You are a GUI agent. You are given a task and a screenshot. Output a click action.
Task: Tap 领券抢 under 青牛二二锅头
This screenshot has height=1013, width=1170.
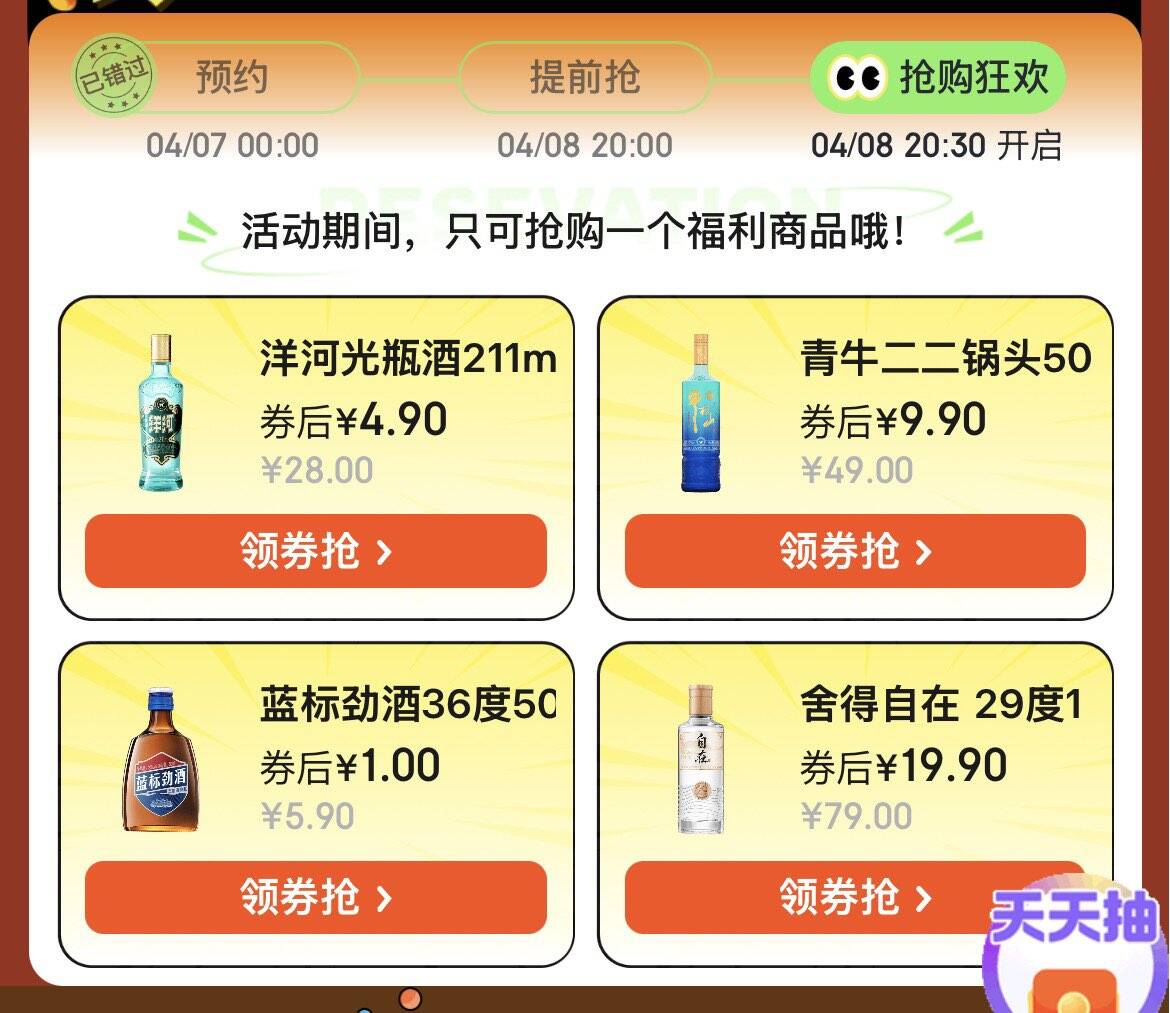click(x=855, y=551)
